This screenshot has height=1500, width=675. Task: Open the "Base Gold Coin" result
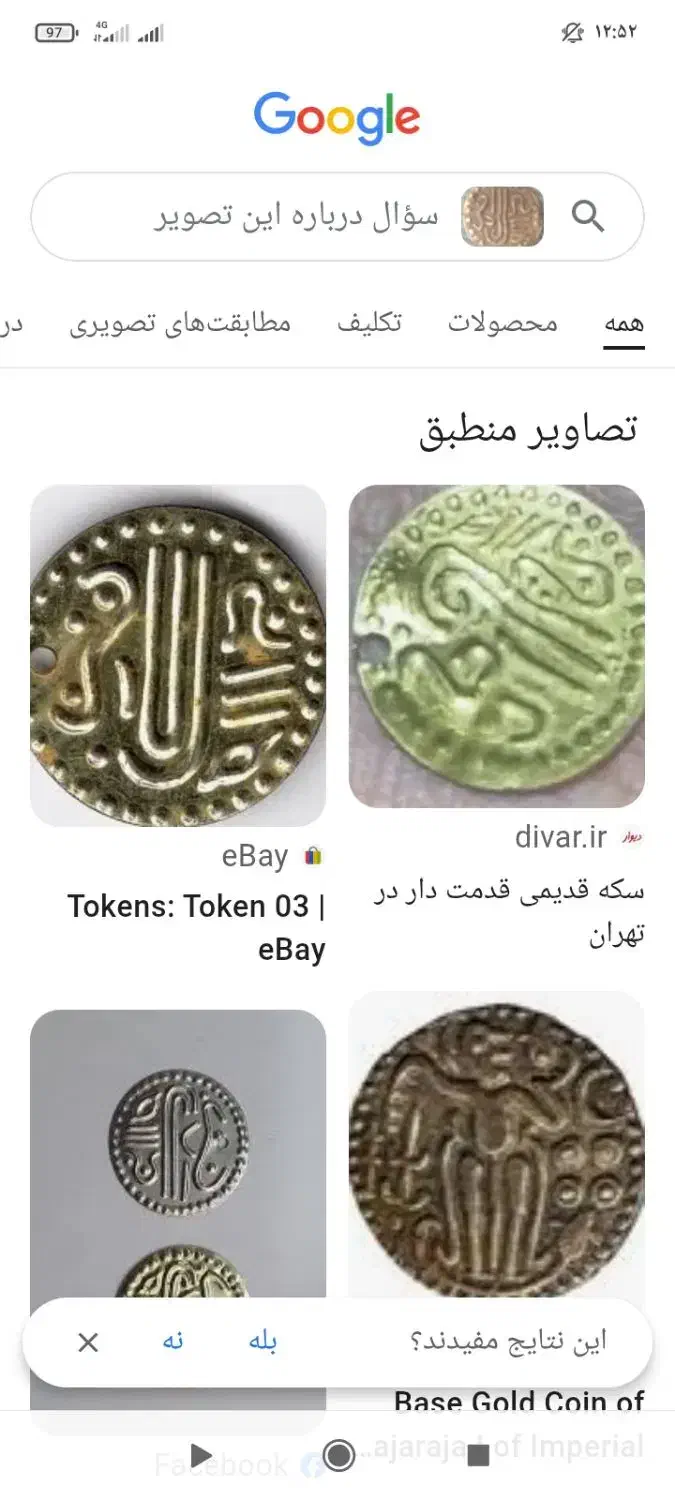click(497, 1140)
